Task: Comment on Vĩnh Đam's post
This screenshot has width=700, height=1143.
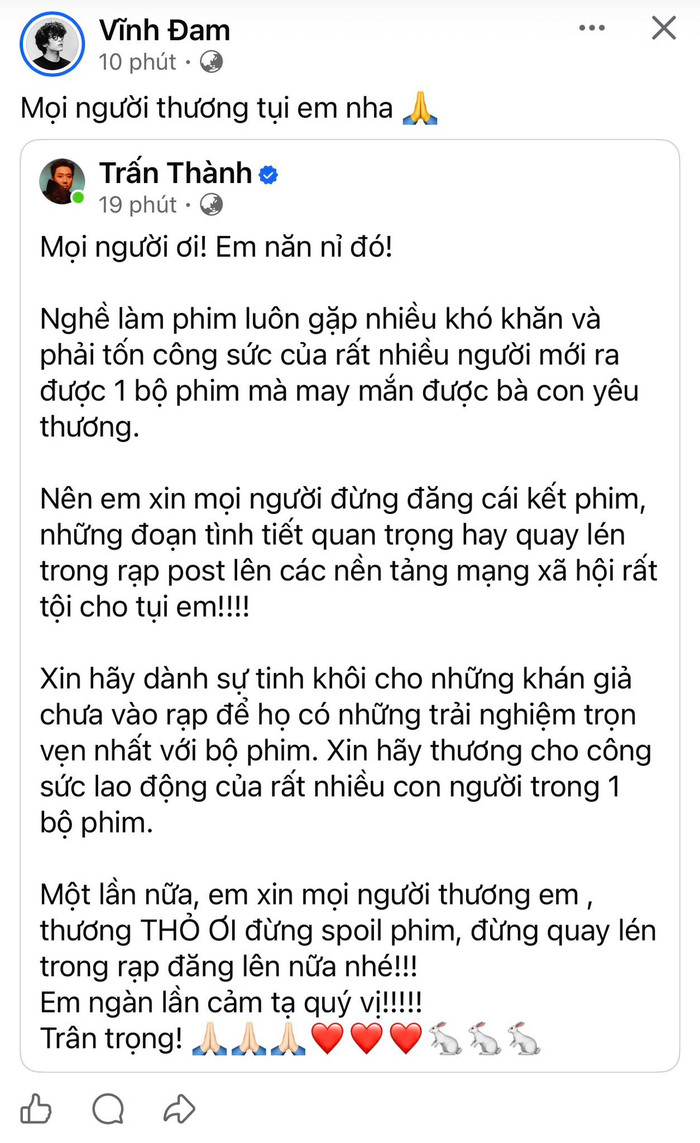Action: [x=107, y=1107]
